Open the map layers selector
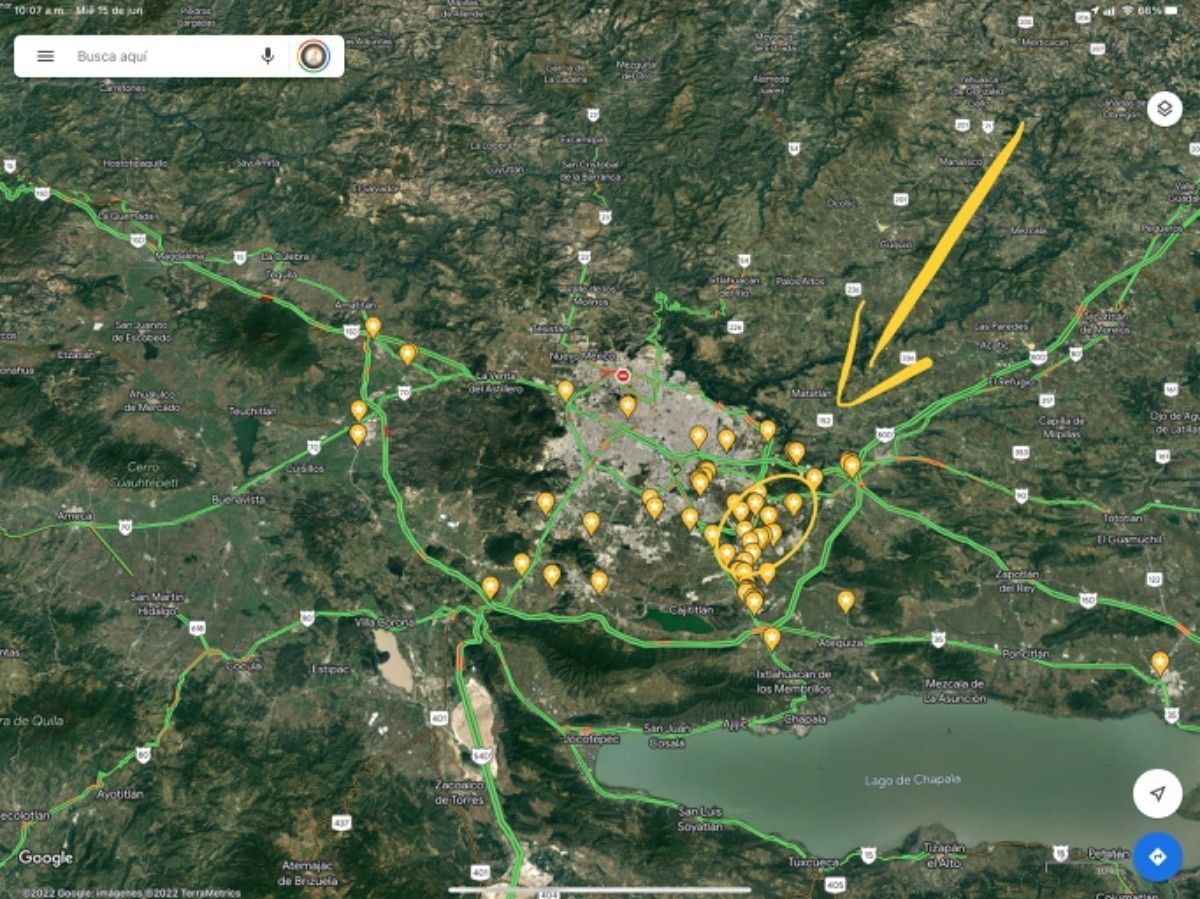 pyautogui.click(x=1165, y=108)
